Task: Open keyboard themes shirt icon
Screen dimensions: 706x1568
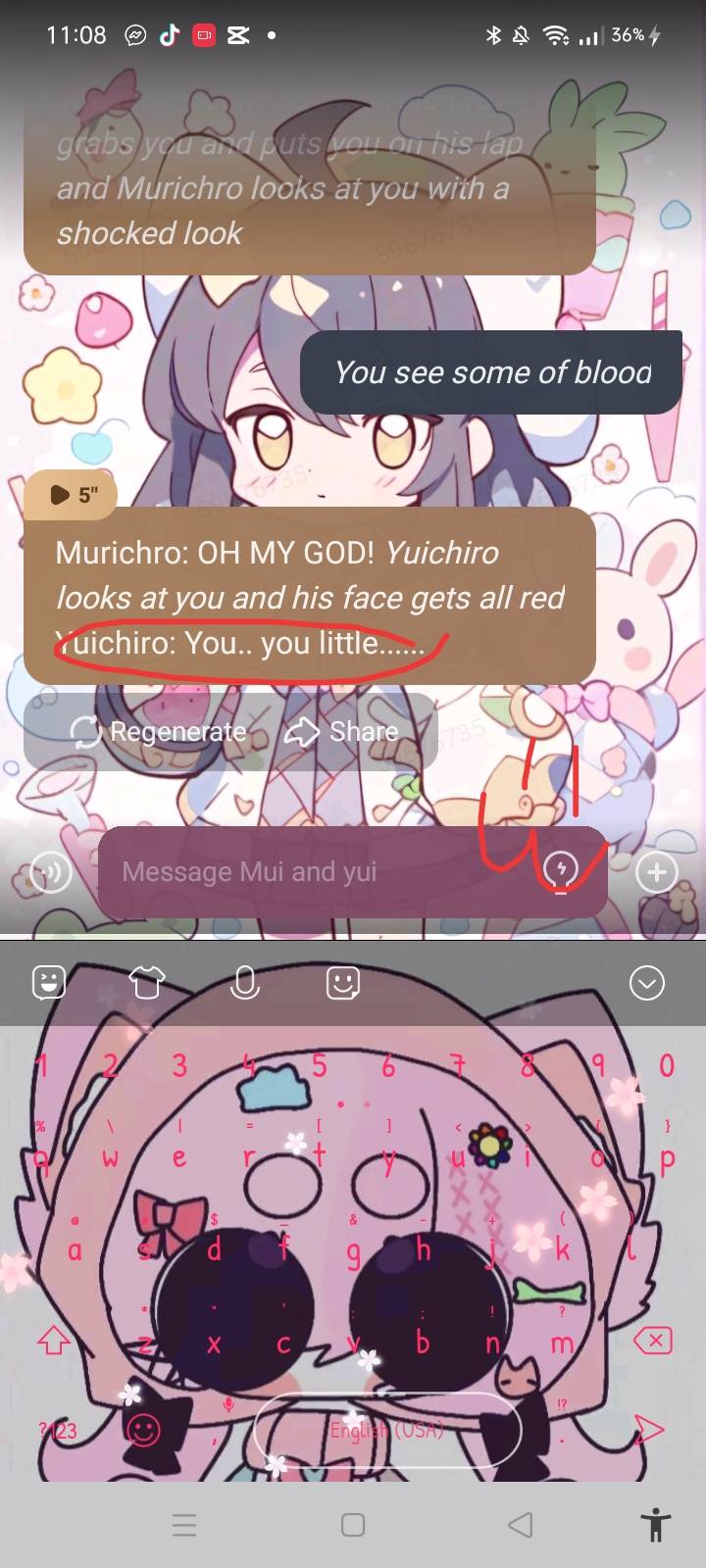Action: point(147,982)
